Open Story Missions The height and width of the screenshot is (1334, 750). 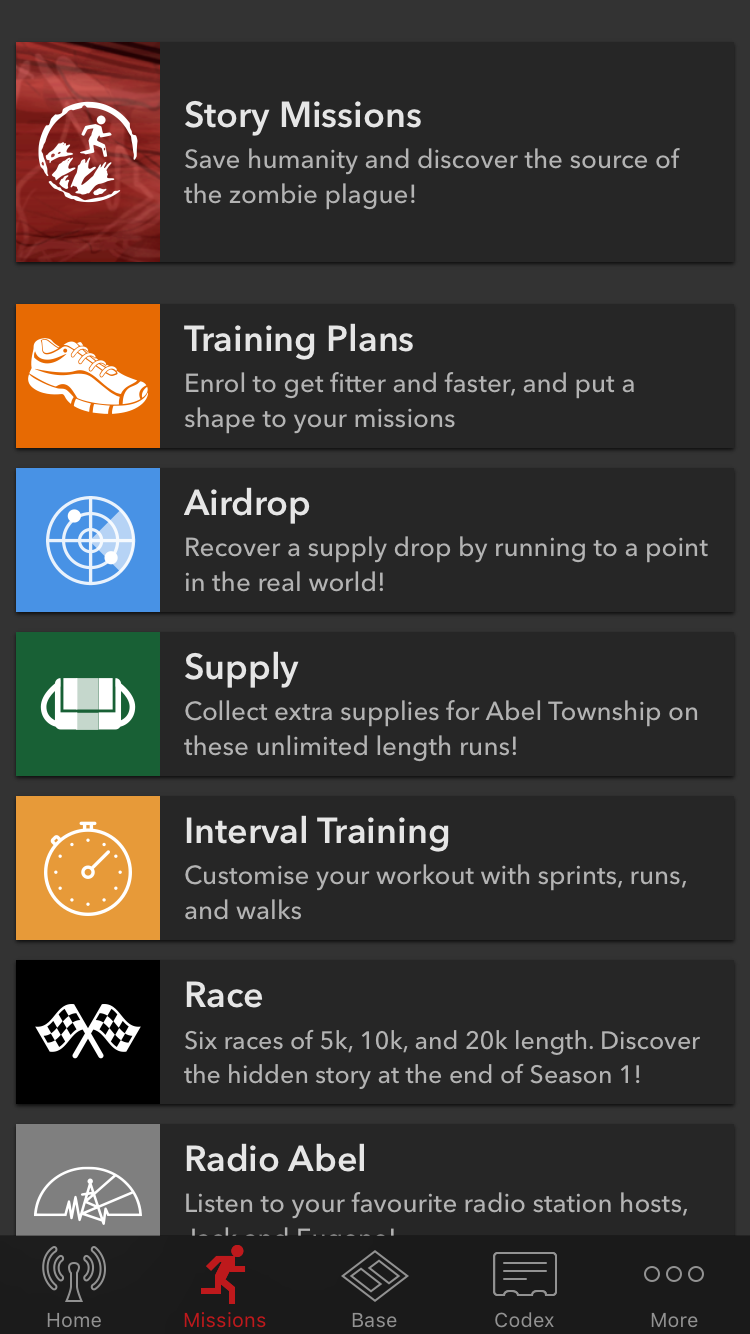pos(375,152)
